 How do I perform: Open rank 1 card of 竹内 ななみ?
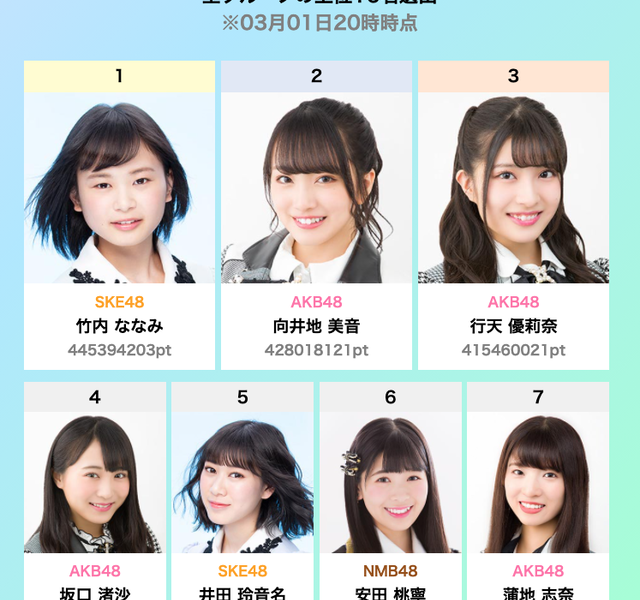(x=119, y=215)
